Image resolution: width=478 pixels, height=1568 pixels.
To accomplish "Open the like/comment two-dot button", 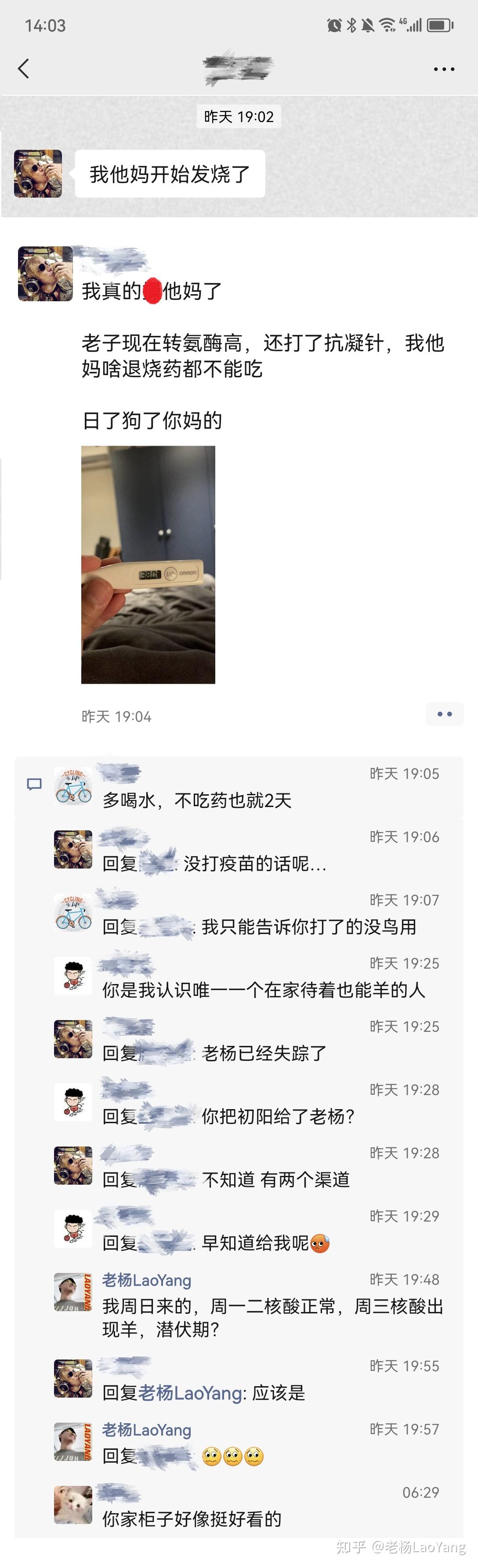I will [445, 714].
